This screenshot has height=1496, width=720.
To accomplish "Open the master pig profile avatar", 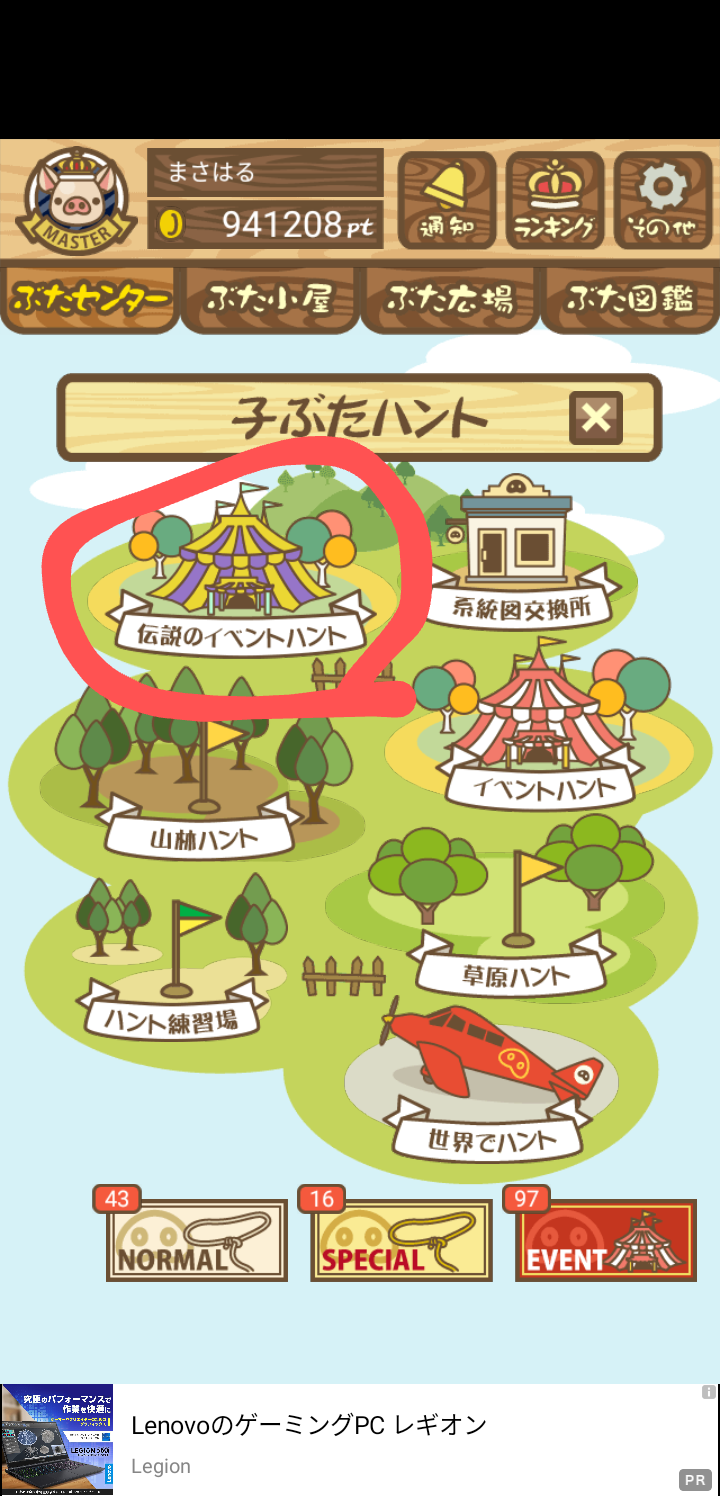I will click(74, 200).
